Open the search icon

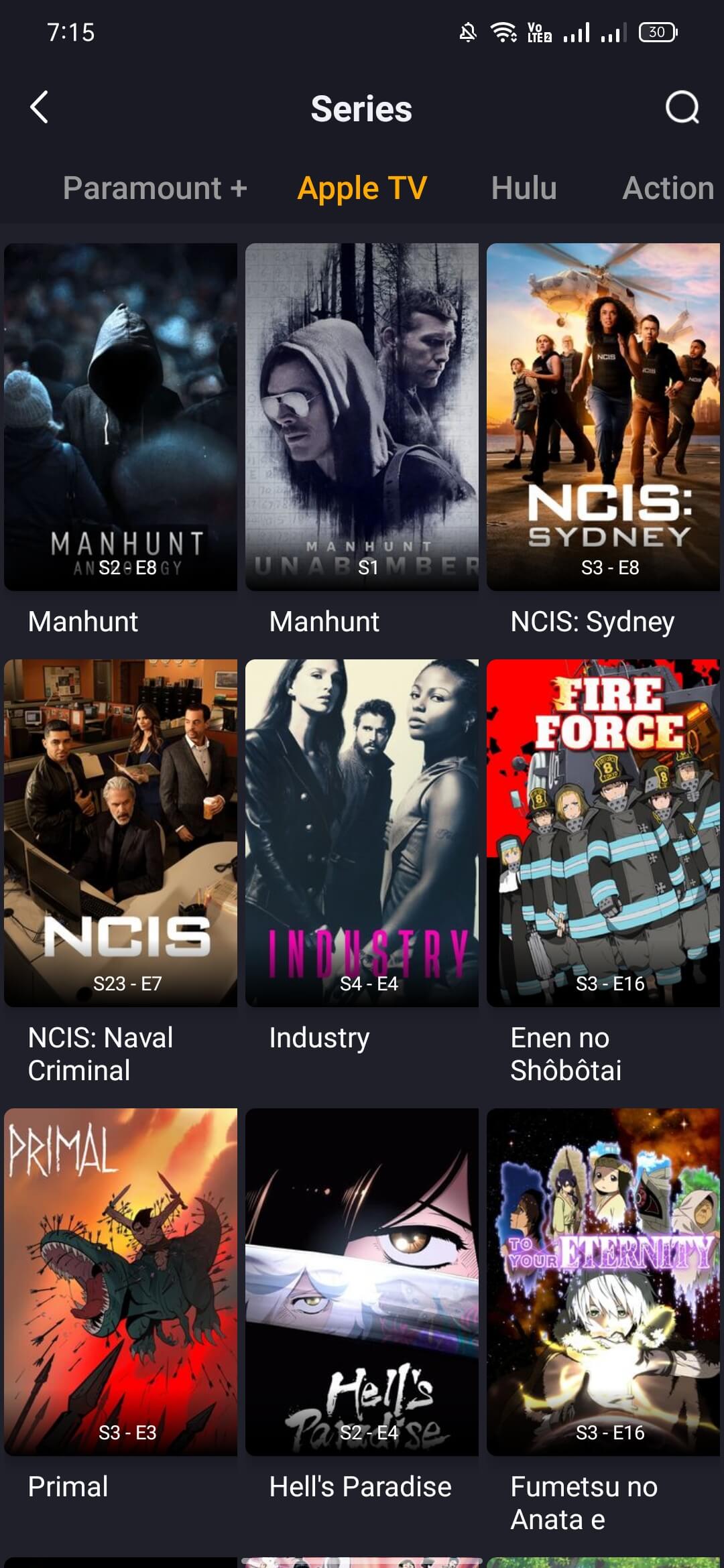[x=682, y=107]
